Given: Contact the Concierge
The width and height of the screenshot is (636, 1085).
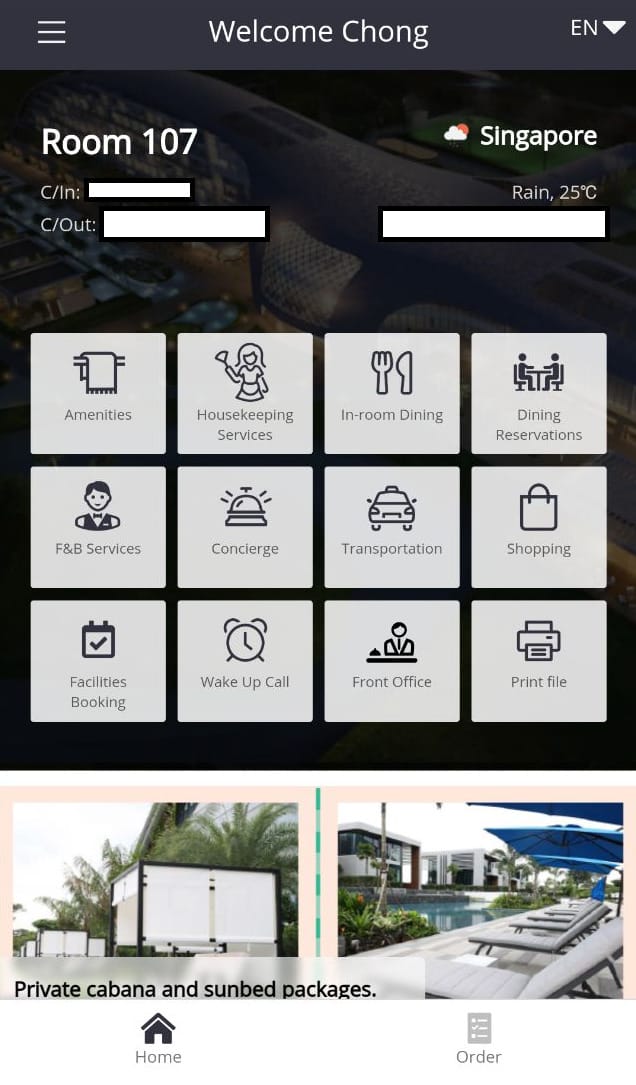Looking at the screenshot, I should click(245, 527).
